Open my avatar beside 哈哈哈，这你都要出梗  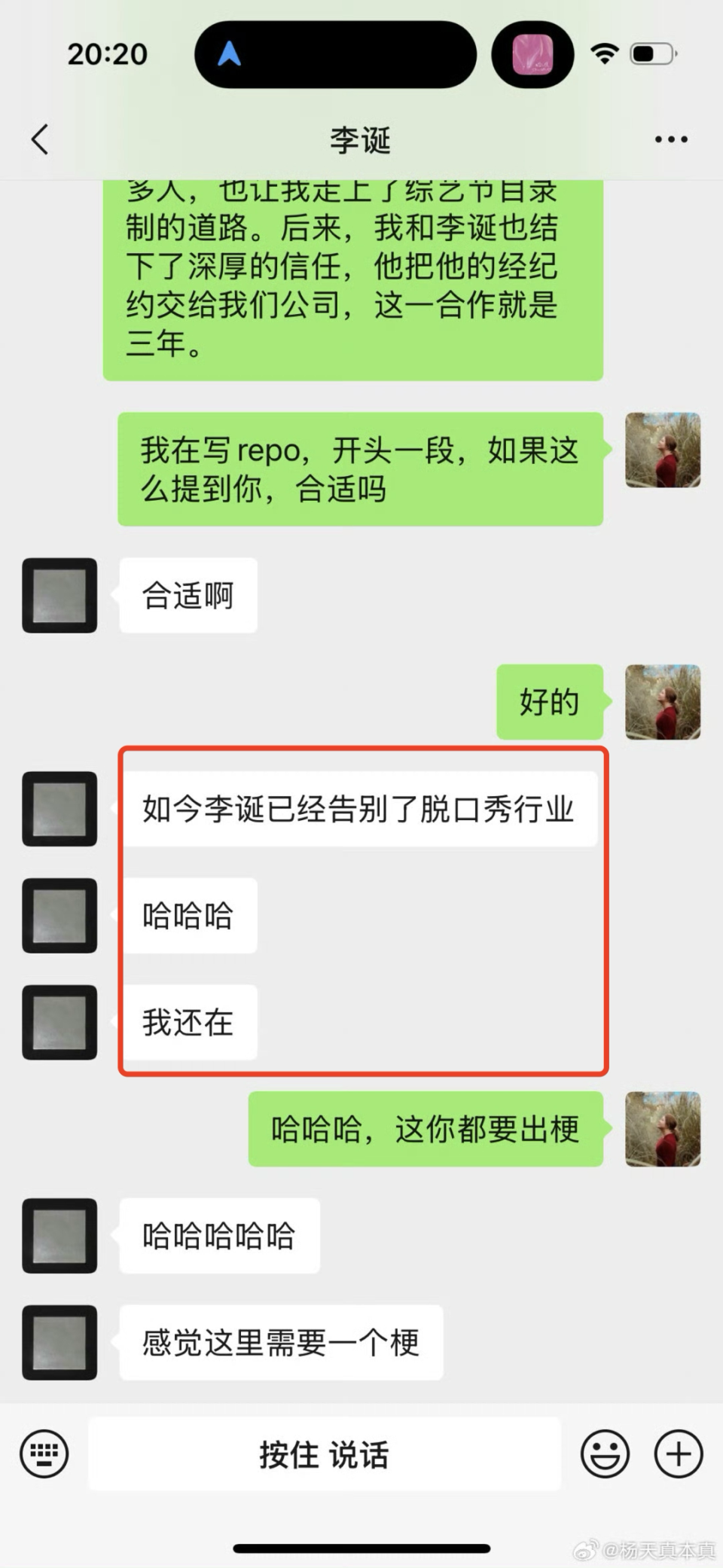coord(663,1129)
